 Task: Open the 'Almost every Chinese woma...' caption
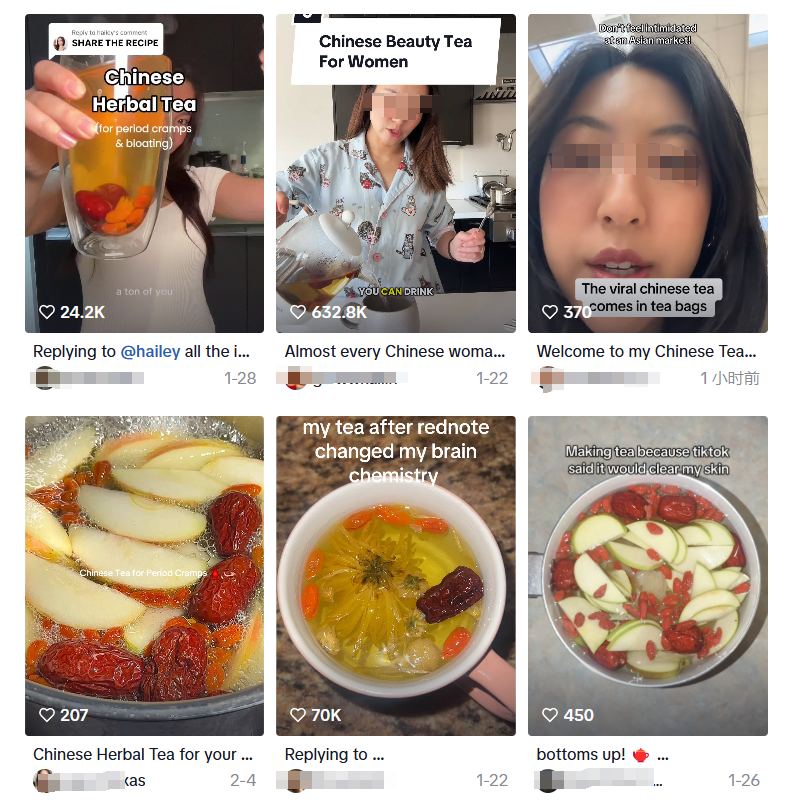pyautogui.click(x=395, y=352)
